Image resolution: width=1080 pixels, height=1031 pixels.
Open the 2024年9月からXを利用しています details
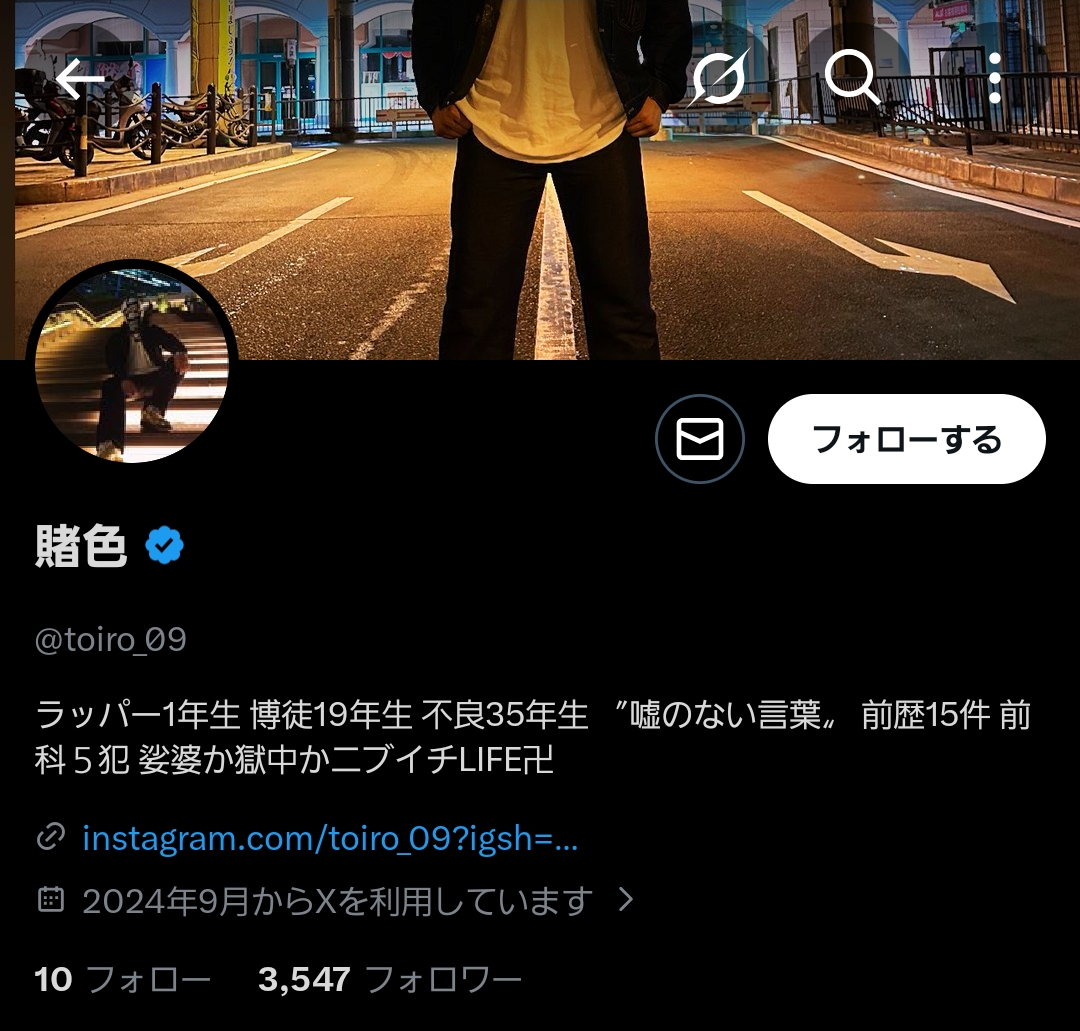click(337, 901)
